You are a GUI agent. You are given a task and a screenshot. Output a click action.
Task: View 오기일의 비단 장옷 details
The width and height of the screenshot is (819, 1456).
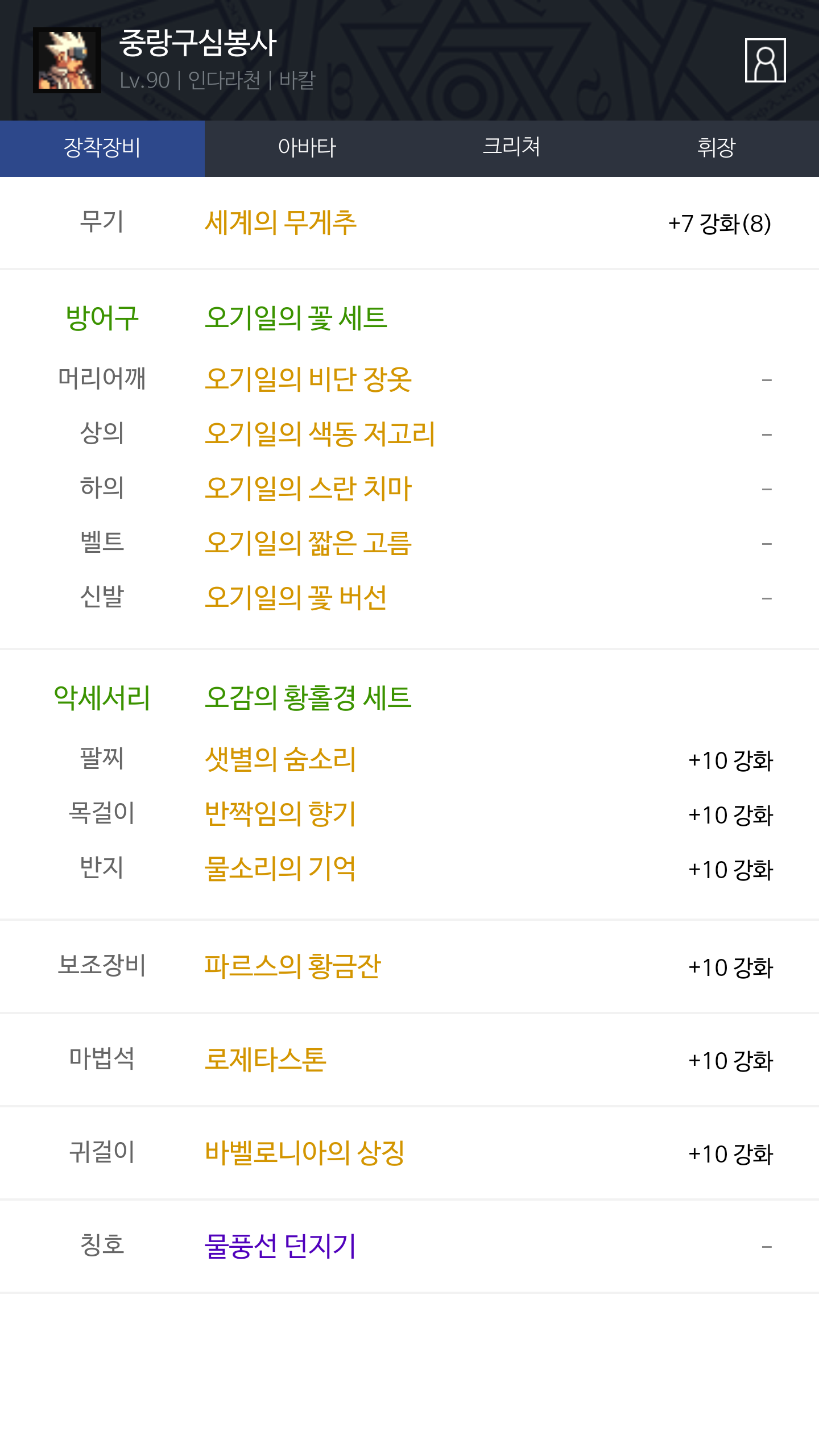(x=308, y=379)
